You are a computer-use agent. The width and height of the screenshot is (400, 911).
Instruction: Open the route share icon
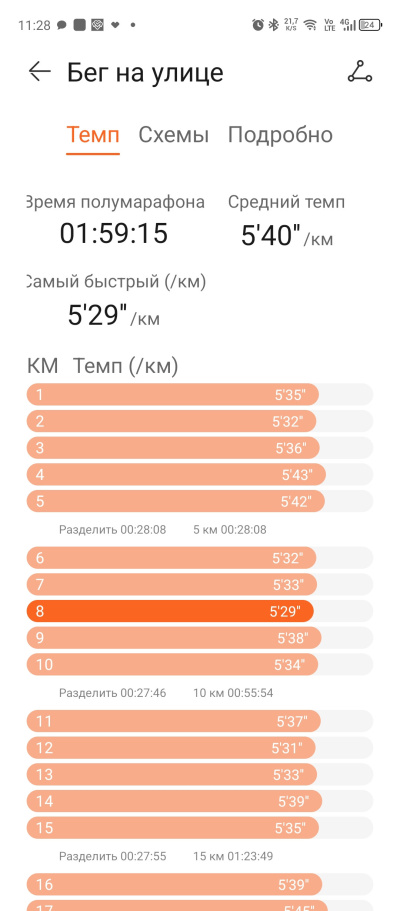pyautogui.click(x=359, y=72)
